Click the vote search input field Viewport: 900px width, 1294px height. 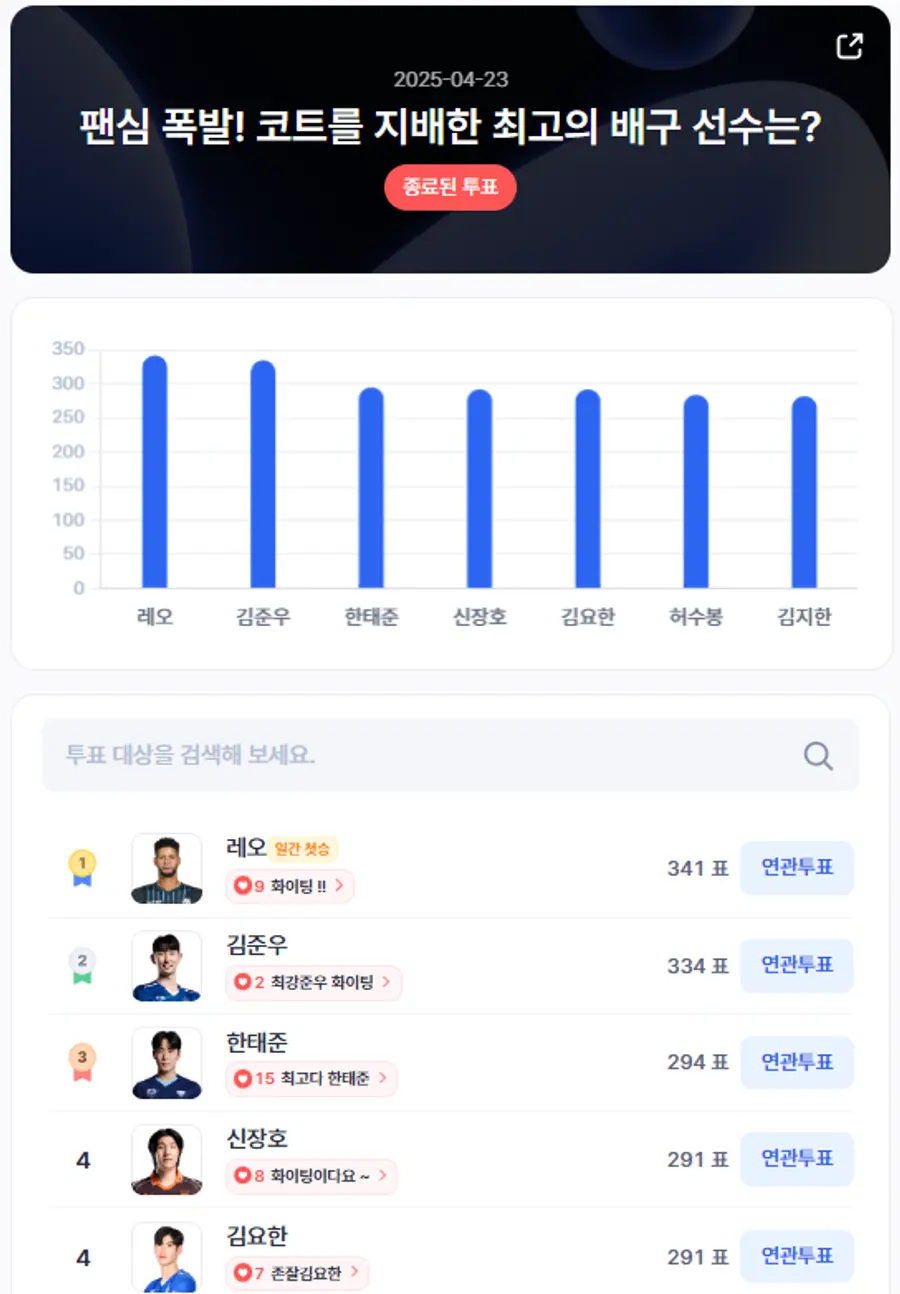tap(400, 756)
